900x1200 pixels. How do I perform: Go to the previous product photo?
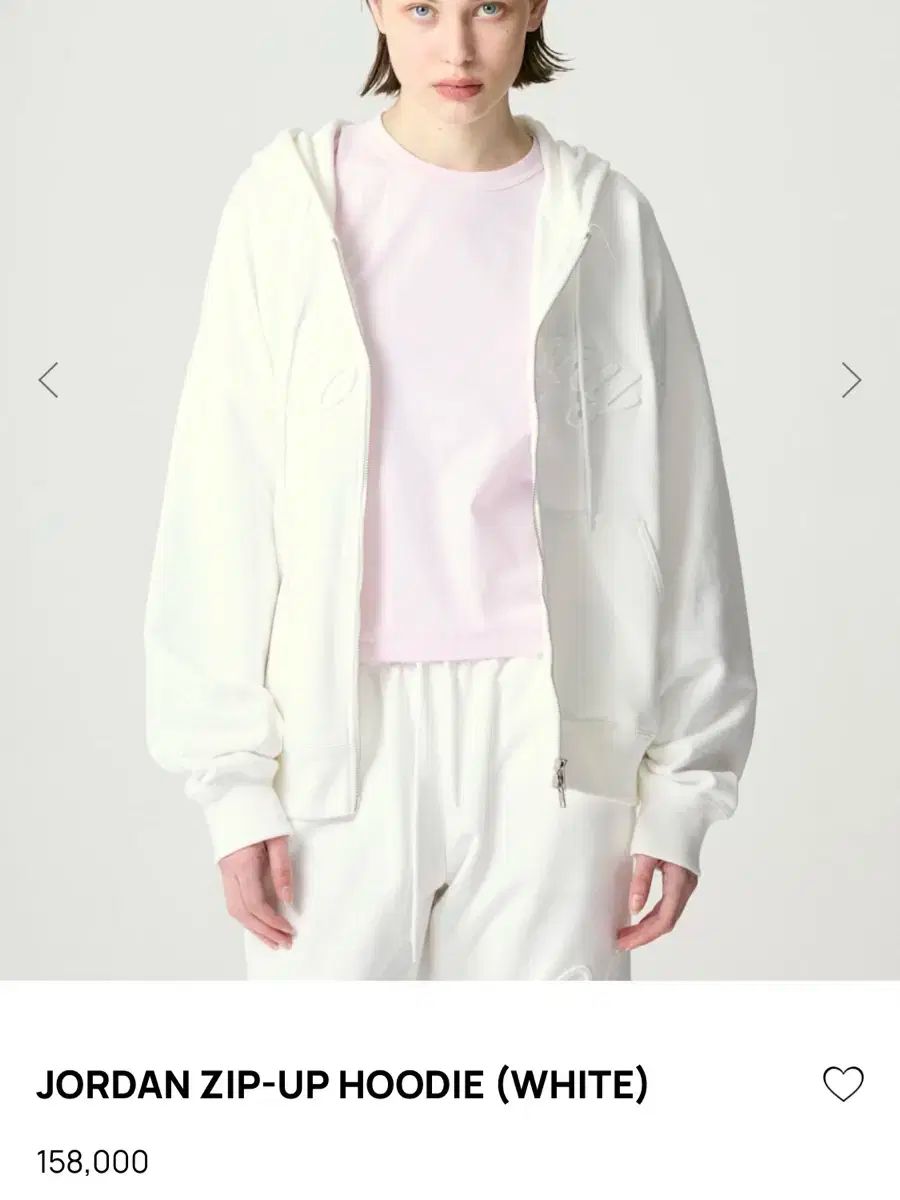(48, 380)
